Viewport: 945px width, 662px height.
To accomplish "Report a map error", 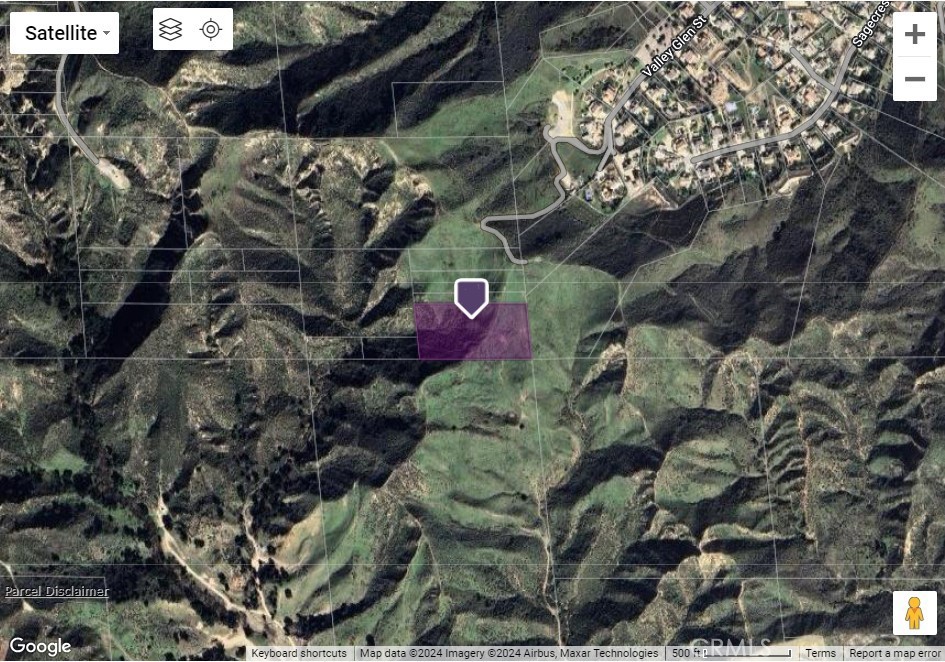I will tap(895, 653).
